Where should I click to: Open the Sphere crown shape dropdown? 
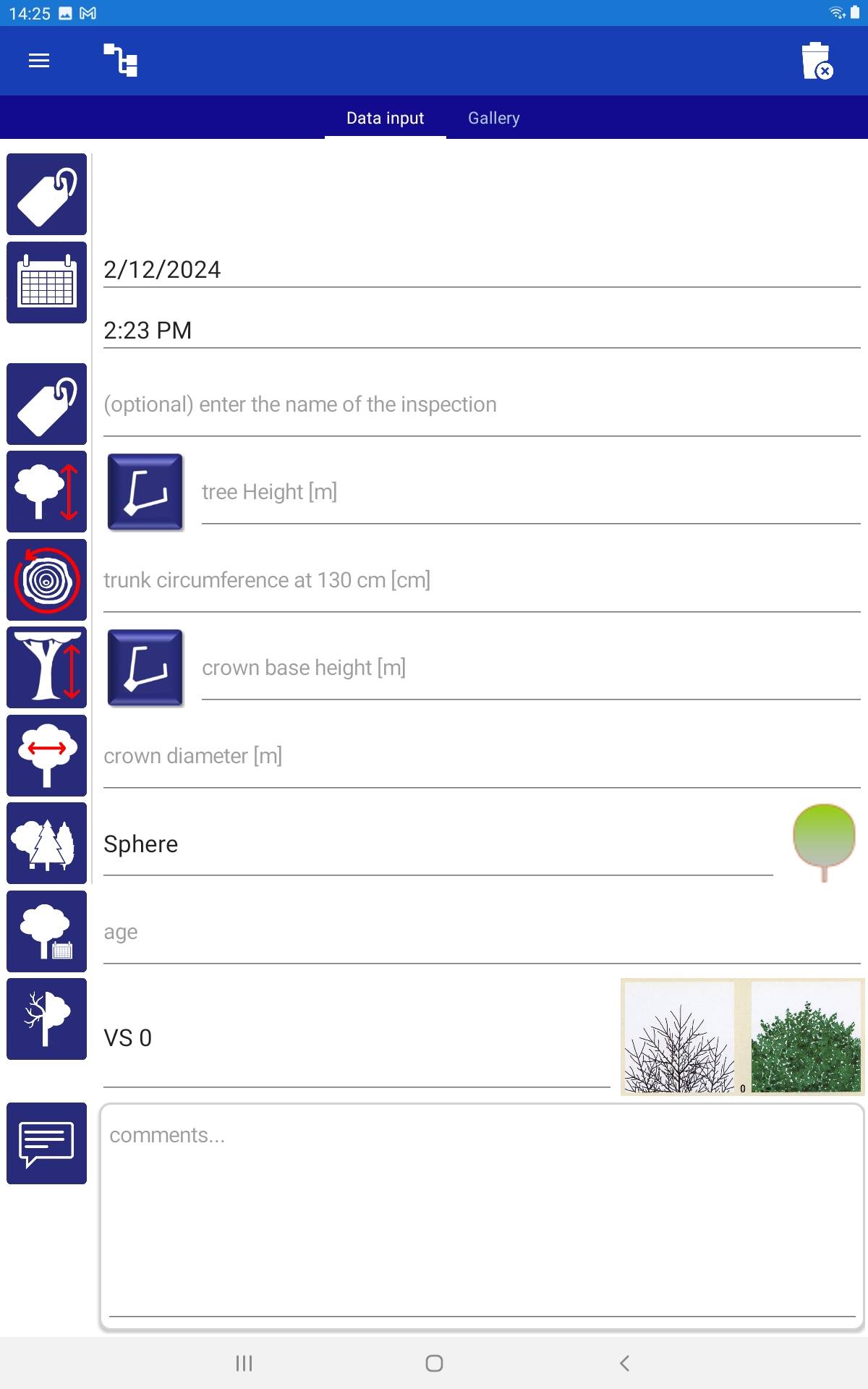(438, 844)
